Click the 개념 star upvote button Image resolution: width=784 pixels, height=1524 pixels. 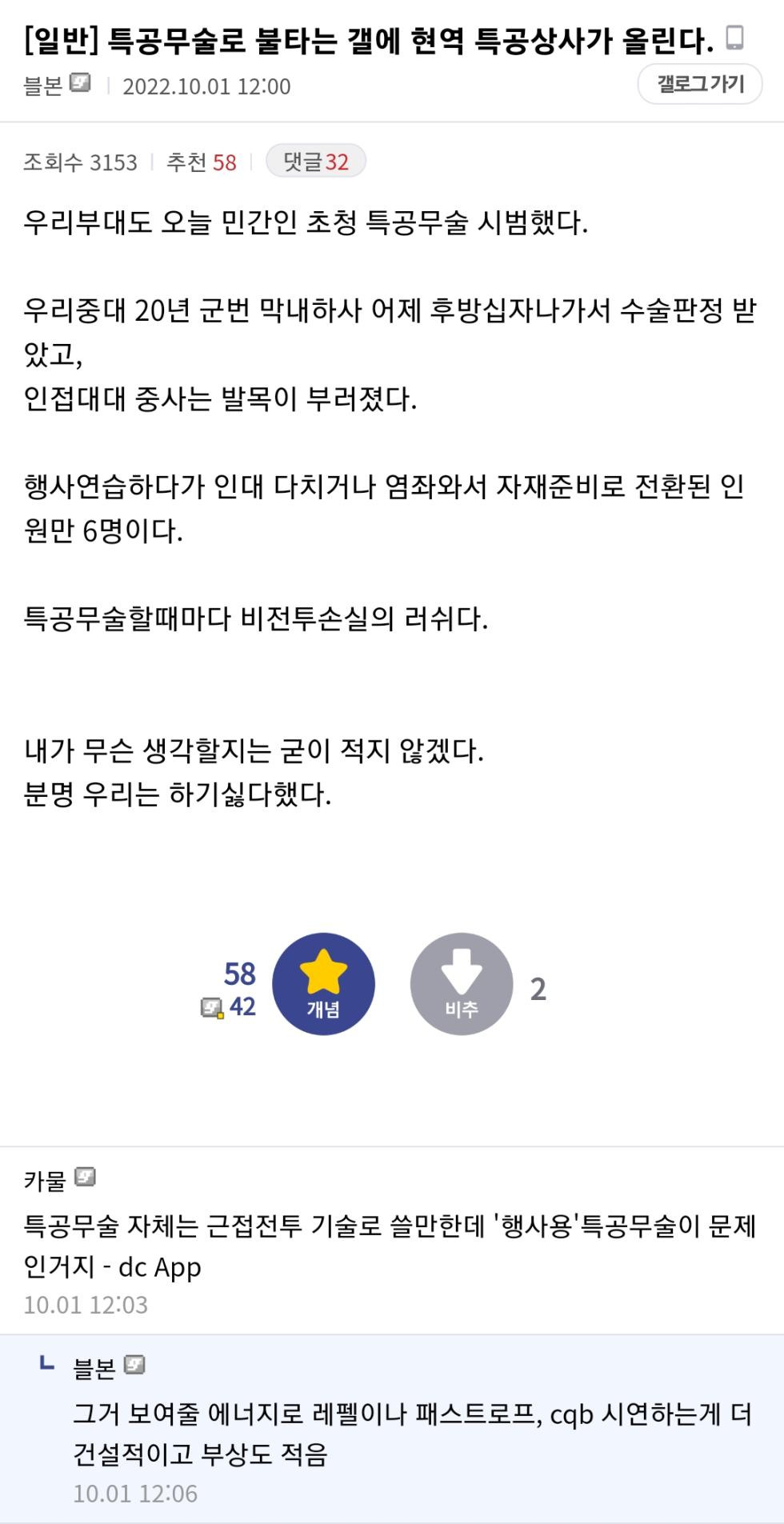[323, 982]
